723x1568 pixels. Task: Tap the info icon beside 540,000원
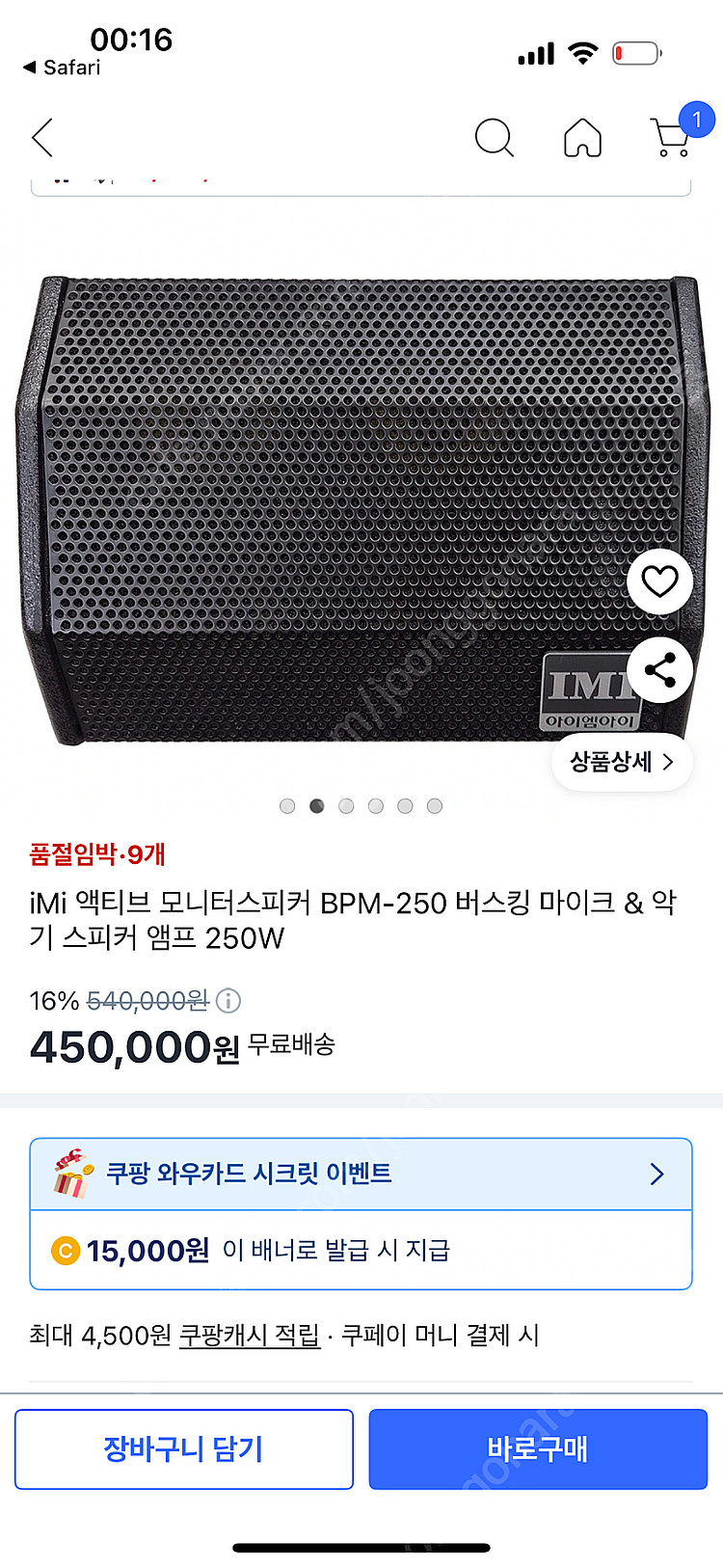coord(228,1000)
